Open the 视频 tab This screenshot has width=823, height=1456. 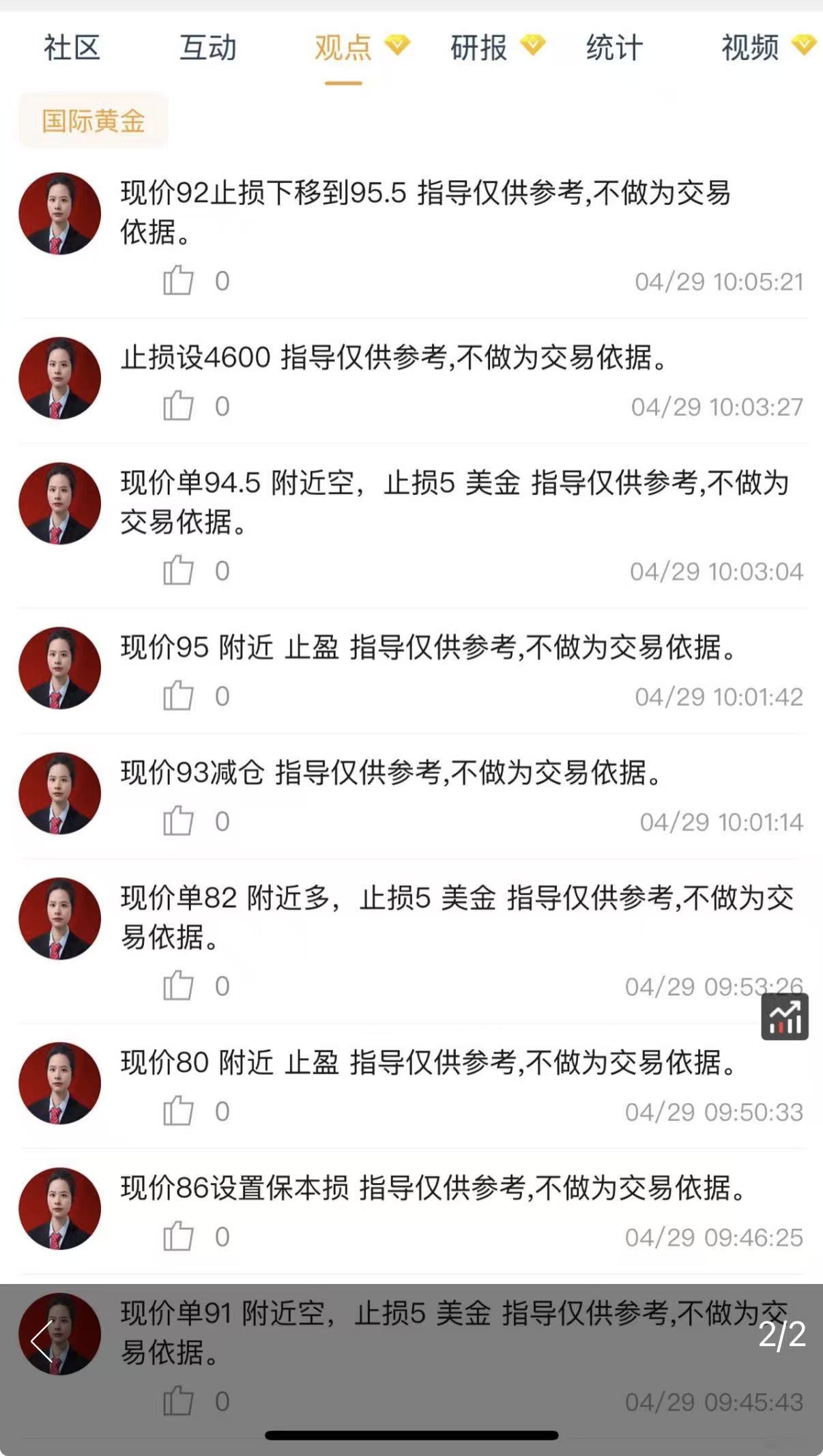(x=751, y=48)
